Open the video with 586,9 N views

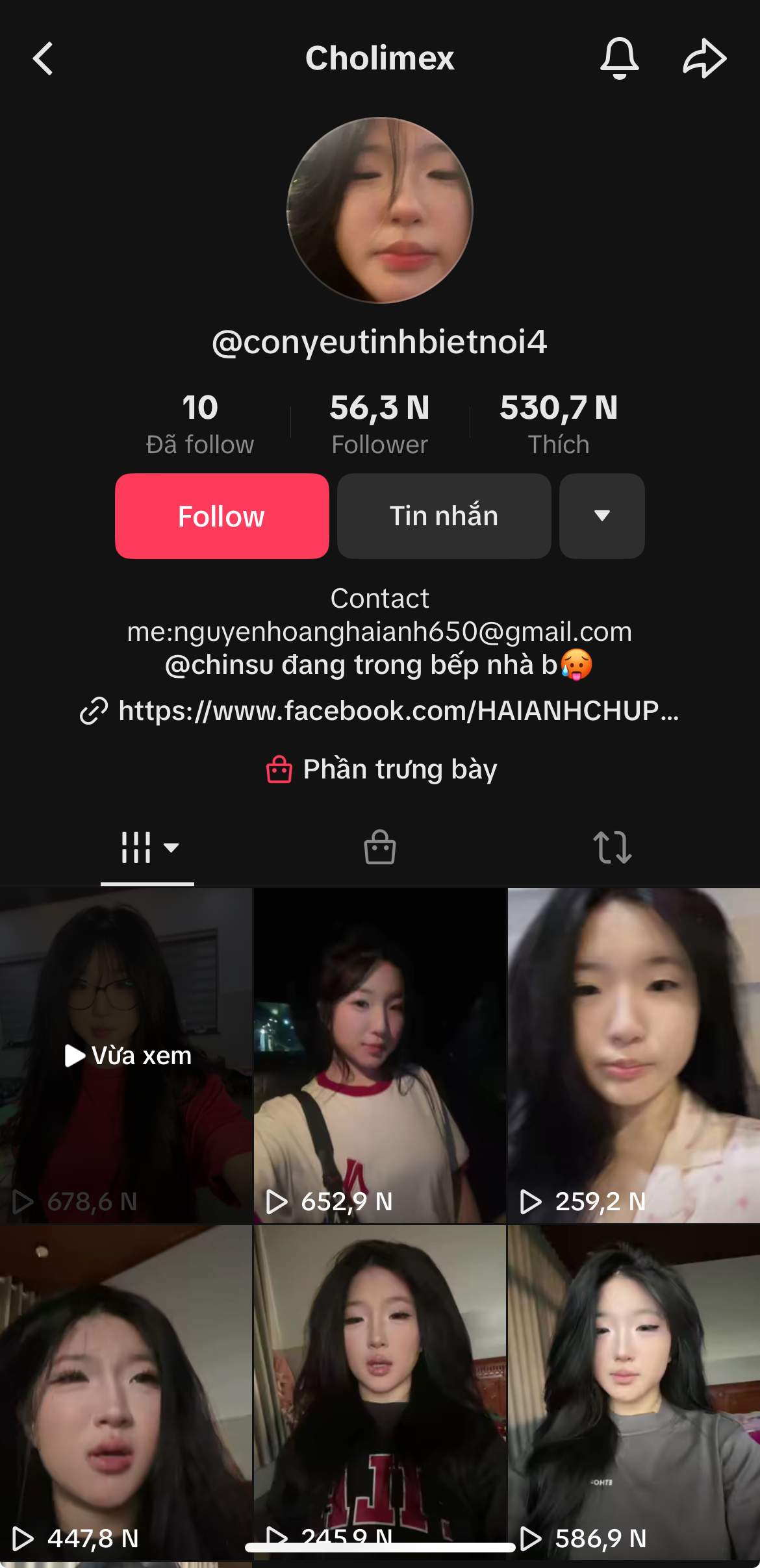click(633, 1389)
